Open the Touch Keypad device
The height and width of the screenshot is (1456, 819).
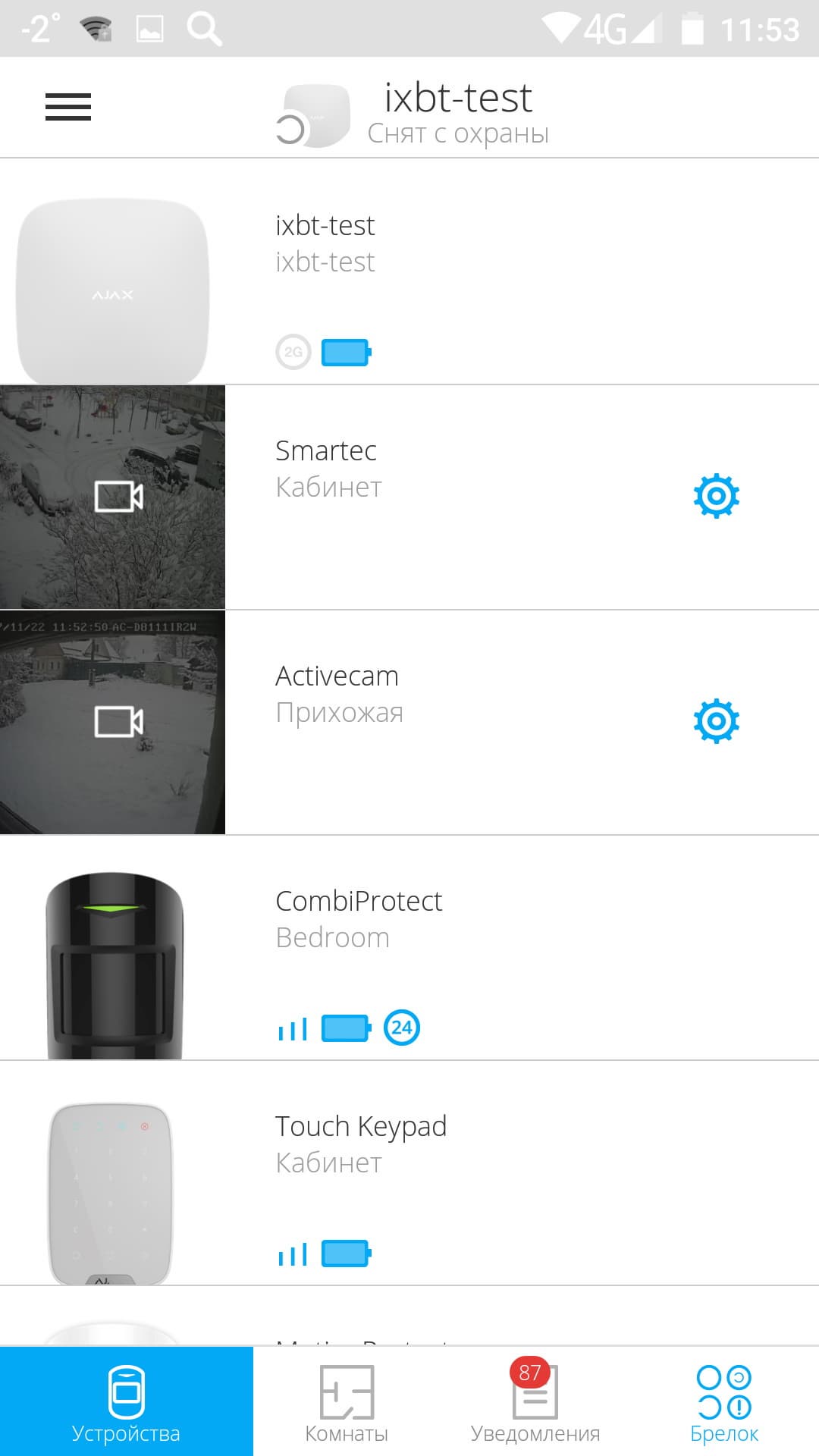pyautogui.click(x=409, y=1172)
